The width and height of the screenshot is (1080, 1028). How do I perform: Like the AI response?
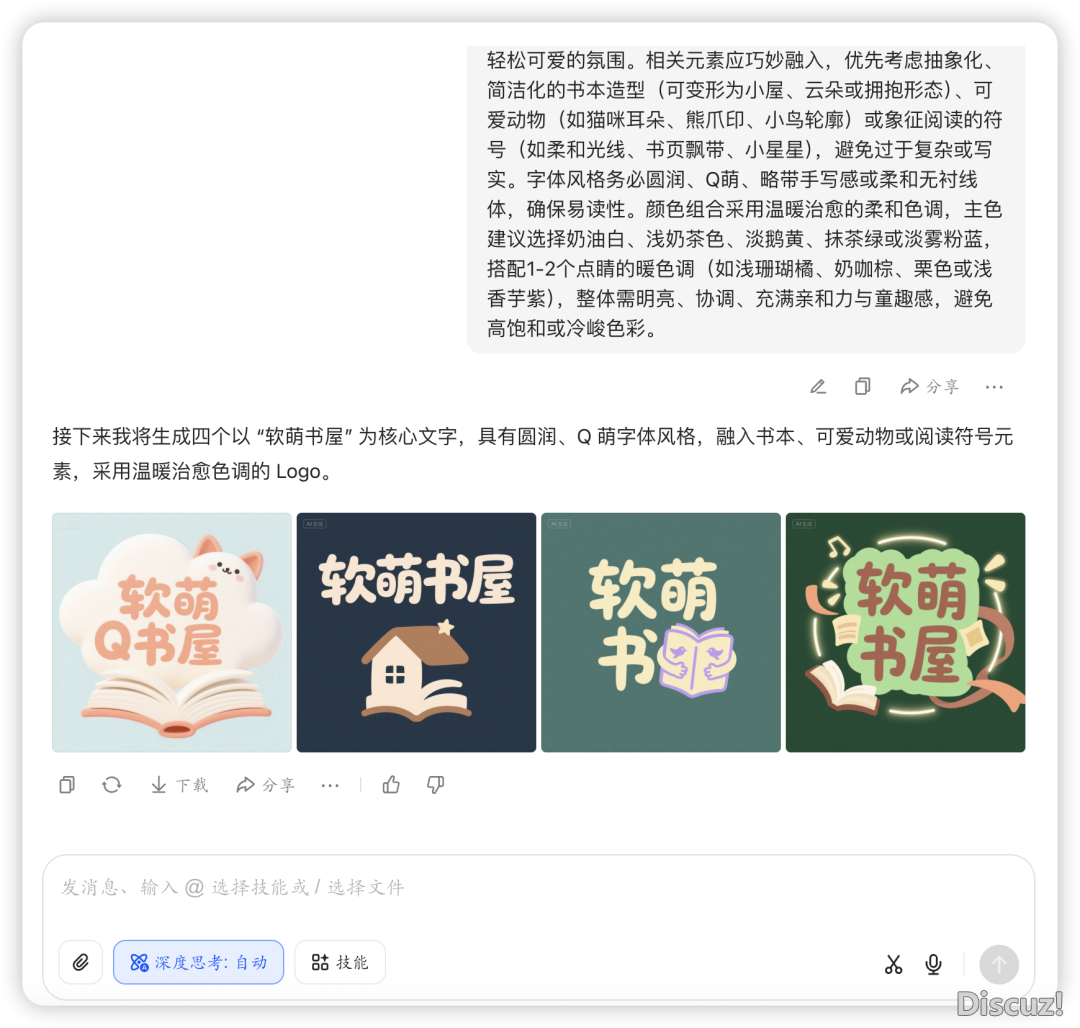coord(391,785)
